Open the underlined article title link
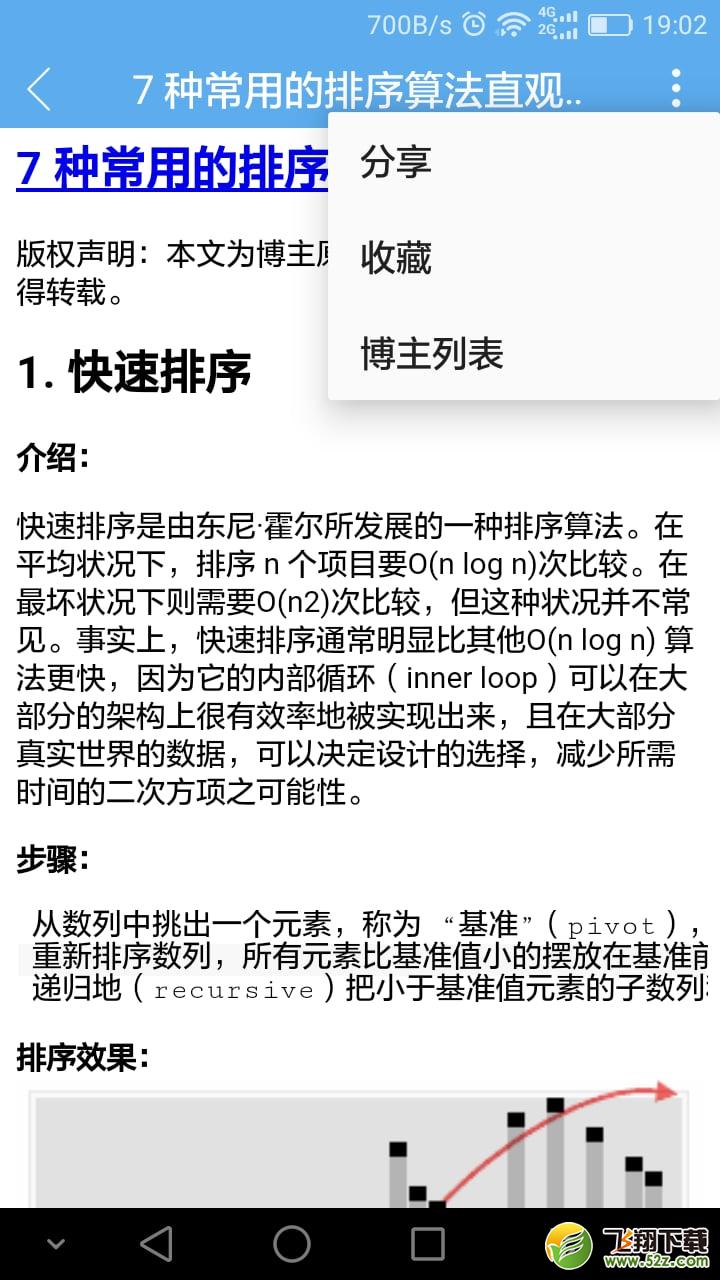Image resolution: width=720 pixels, height=1280 pixels. (x=172, y=168)
